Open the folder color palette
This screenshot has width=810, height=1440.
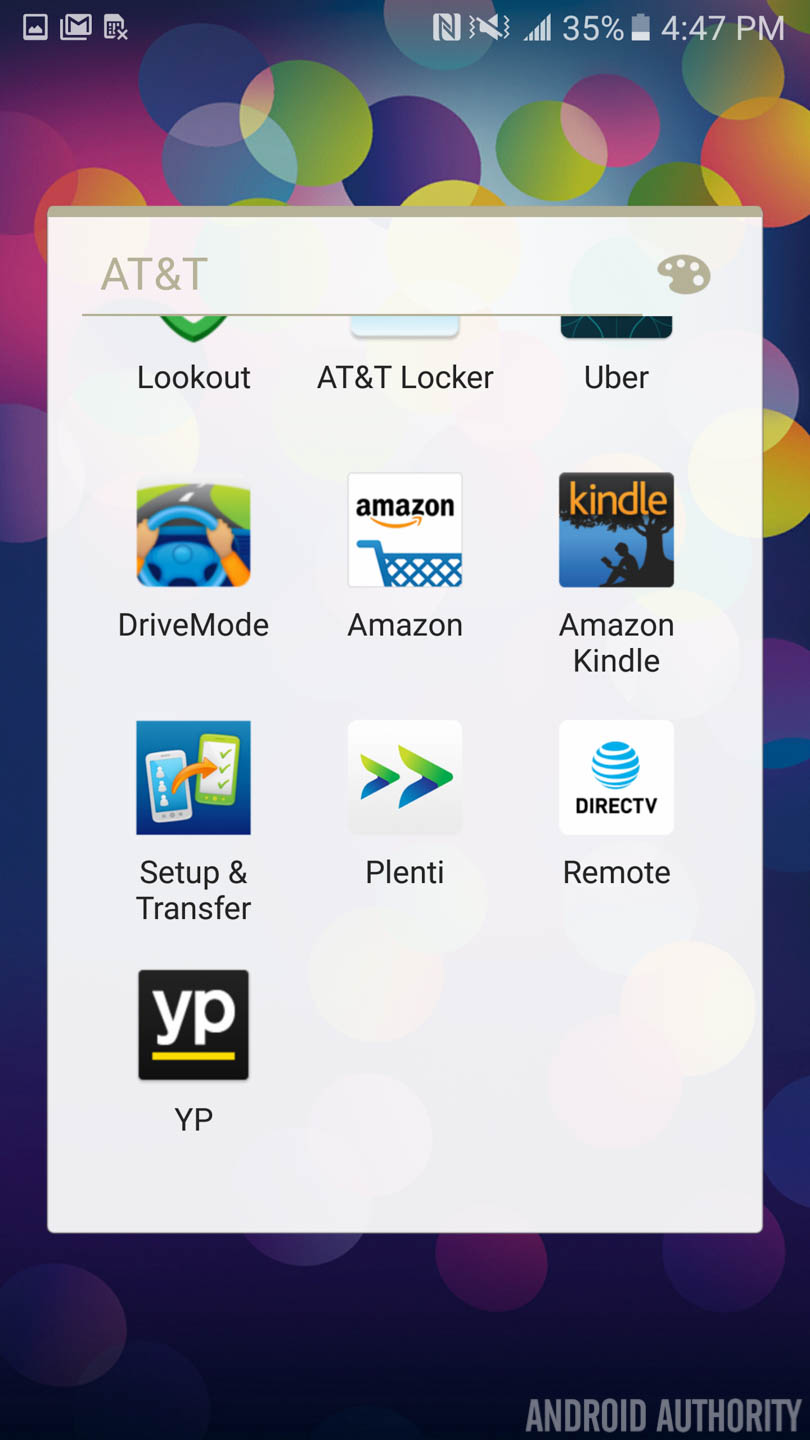tap(683, 274)
